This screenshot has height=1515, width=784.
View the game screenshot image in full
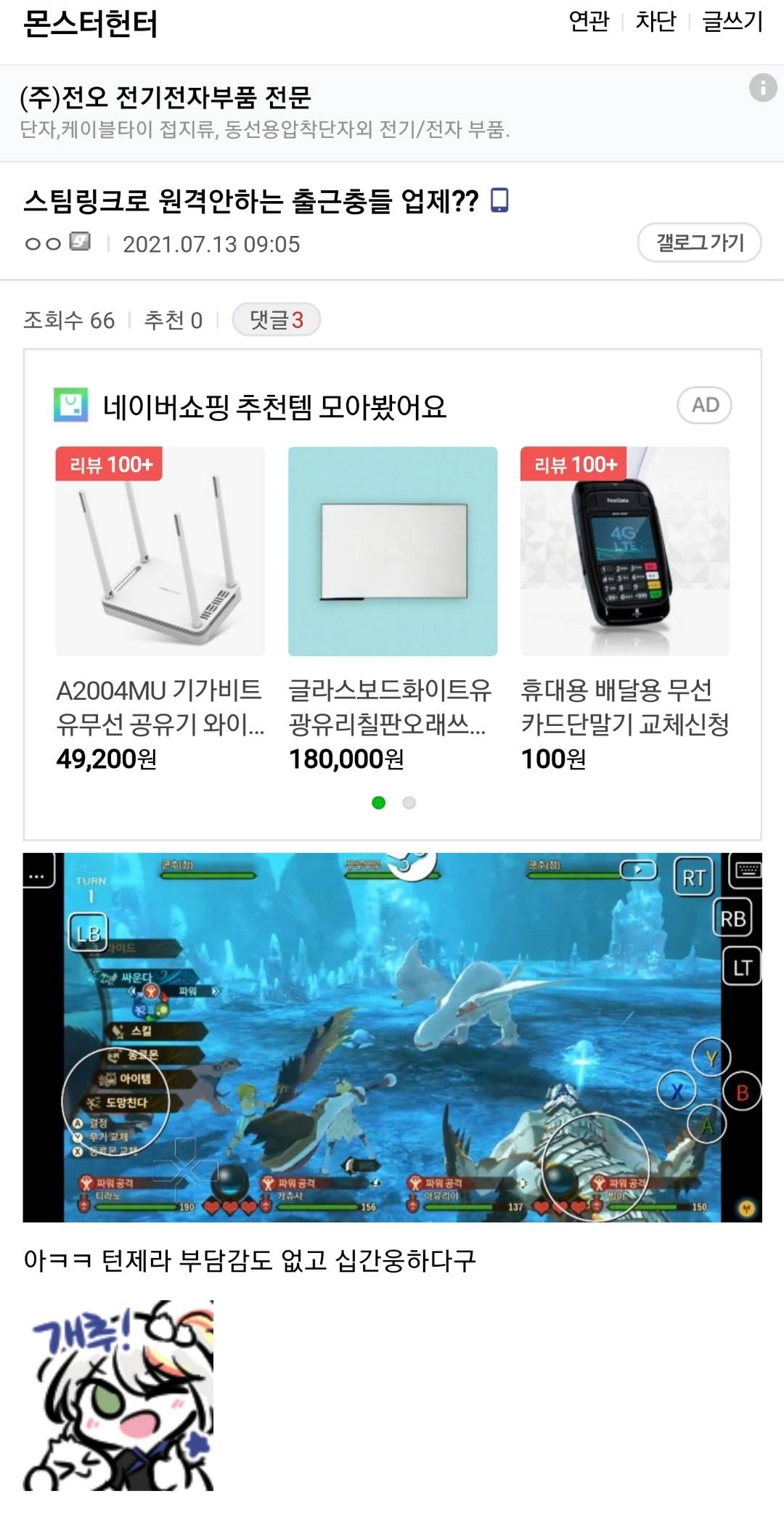click(x=392, y=1037)
